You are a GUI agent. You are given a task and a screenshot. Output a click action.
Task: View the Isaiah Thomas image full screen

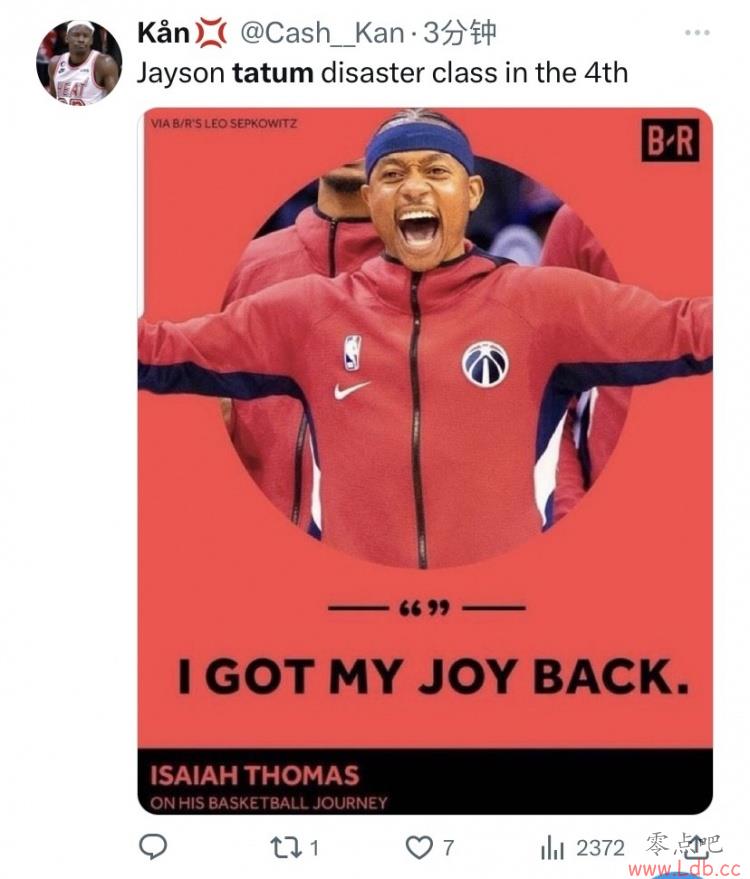click(x=425, y=460)
